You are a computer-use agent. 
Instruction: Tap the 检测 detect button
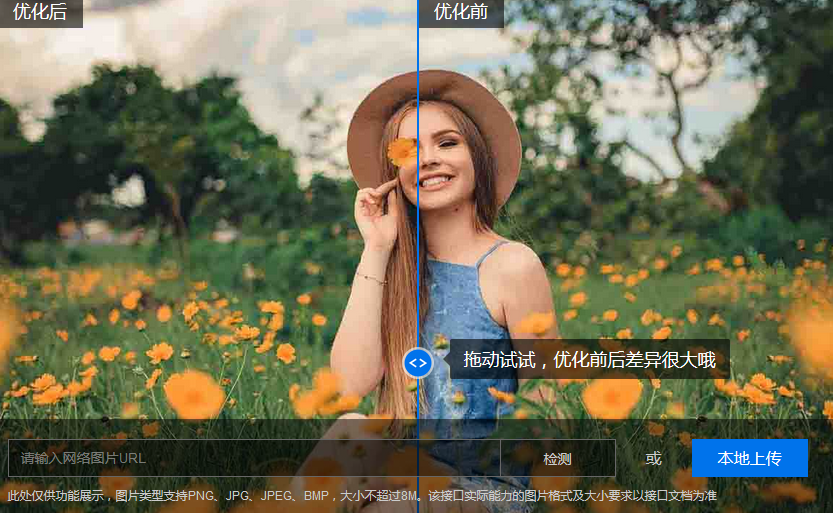[557, 458]
